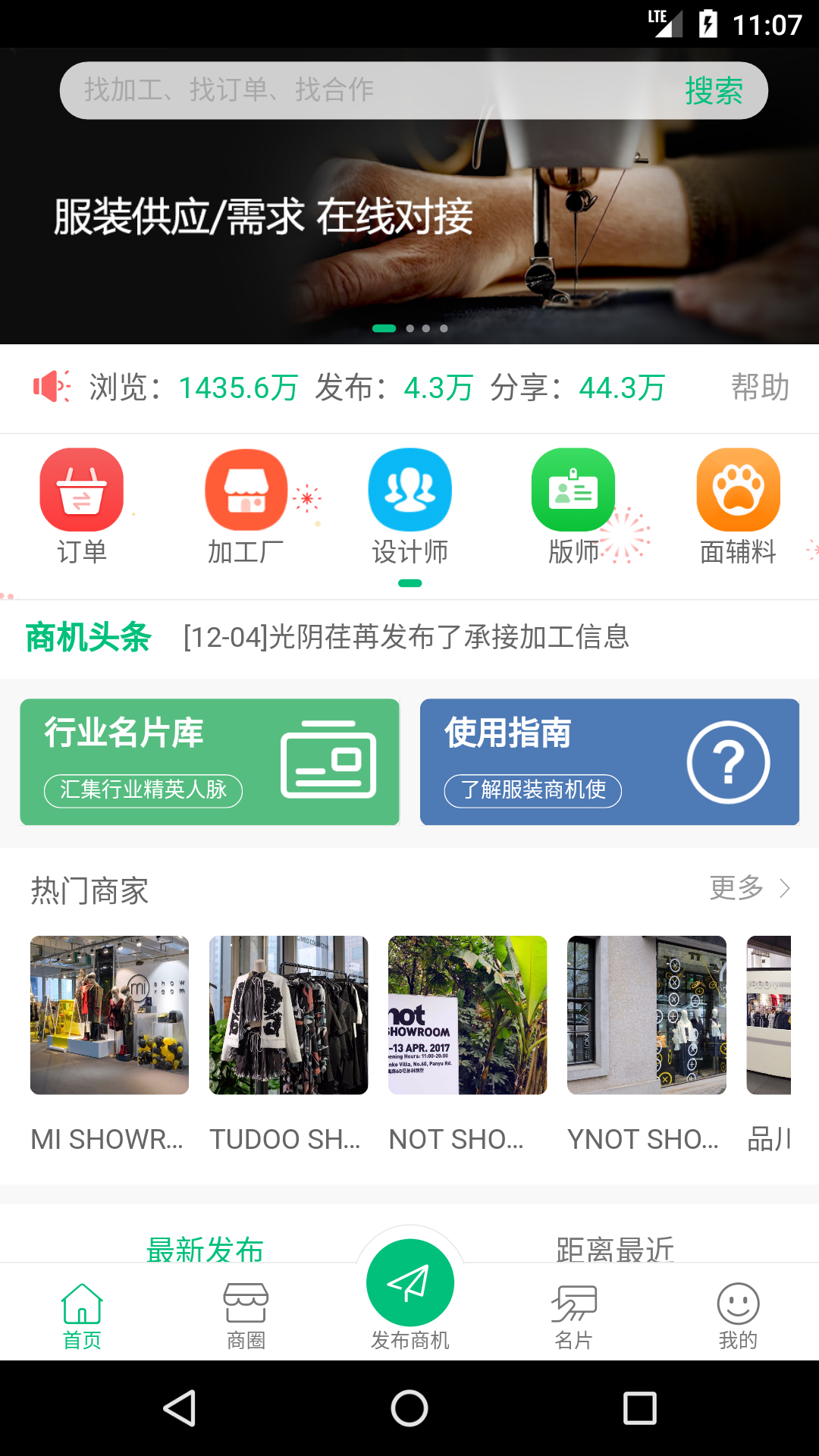Go to the 我的 profile tab
Viewport: 819px width, 1456px height.
[738, 1316]
